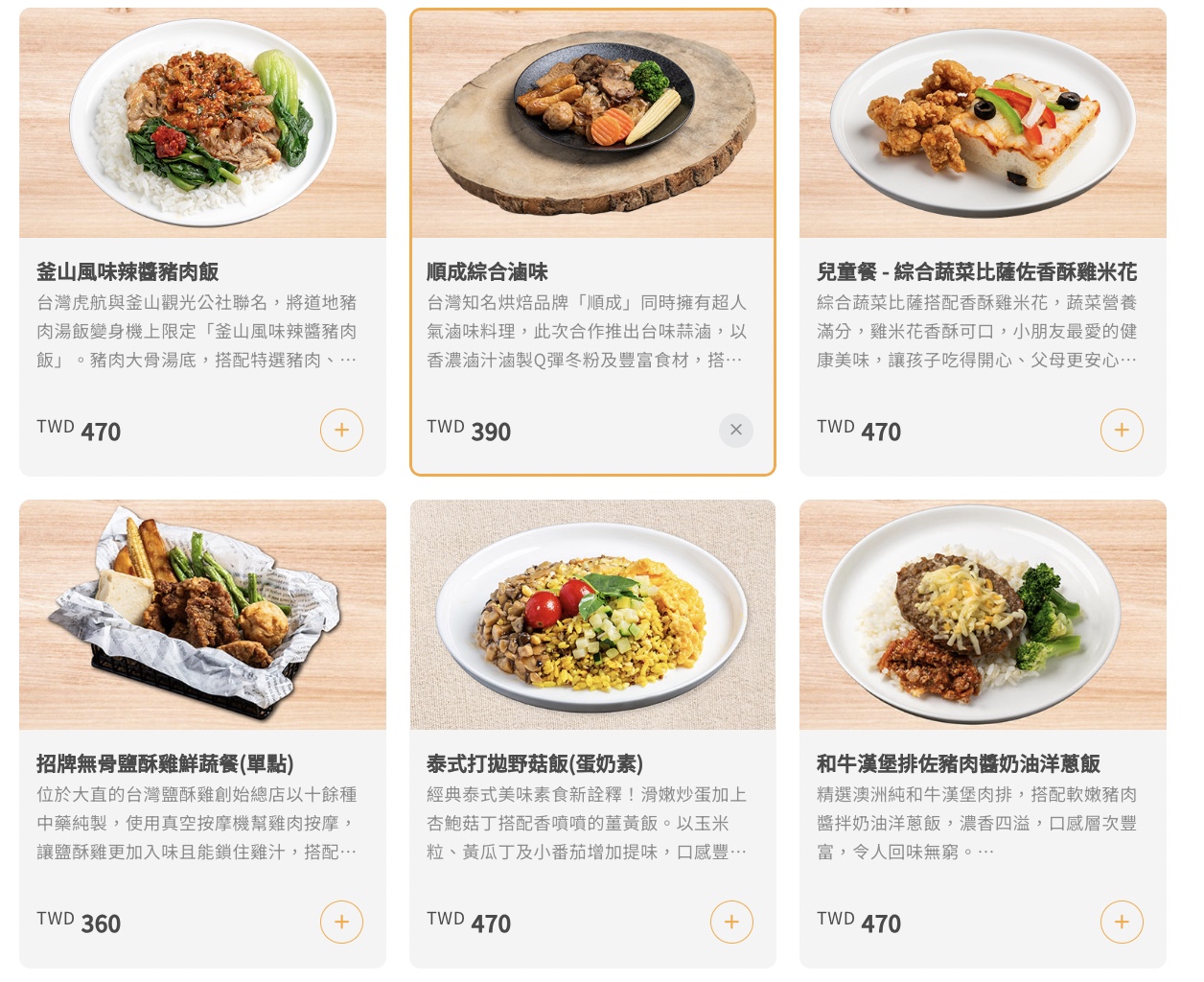Image resolution: width=1204 pixels, height=982 pixels.
Task: Add 和牛漢堡排佐豬肉醬奶油洋蔥飯 with plus button
Action: (x=1121, y=923)
